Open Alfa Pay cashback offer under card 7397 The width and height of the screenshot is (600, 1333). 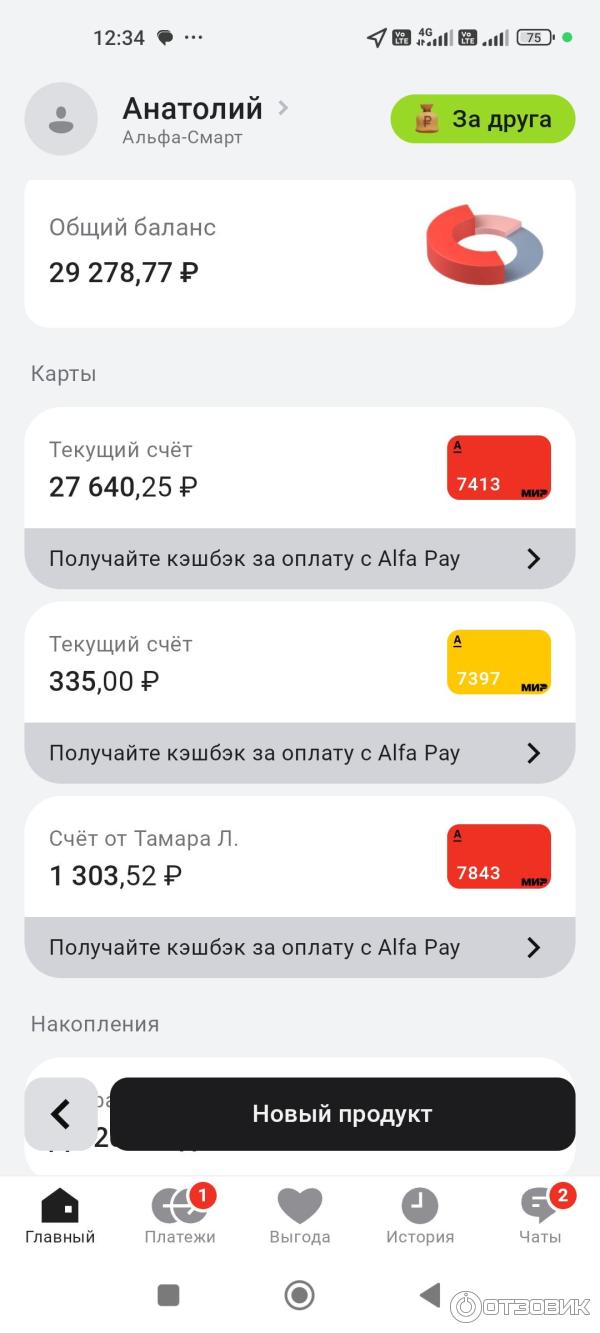299,753
